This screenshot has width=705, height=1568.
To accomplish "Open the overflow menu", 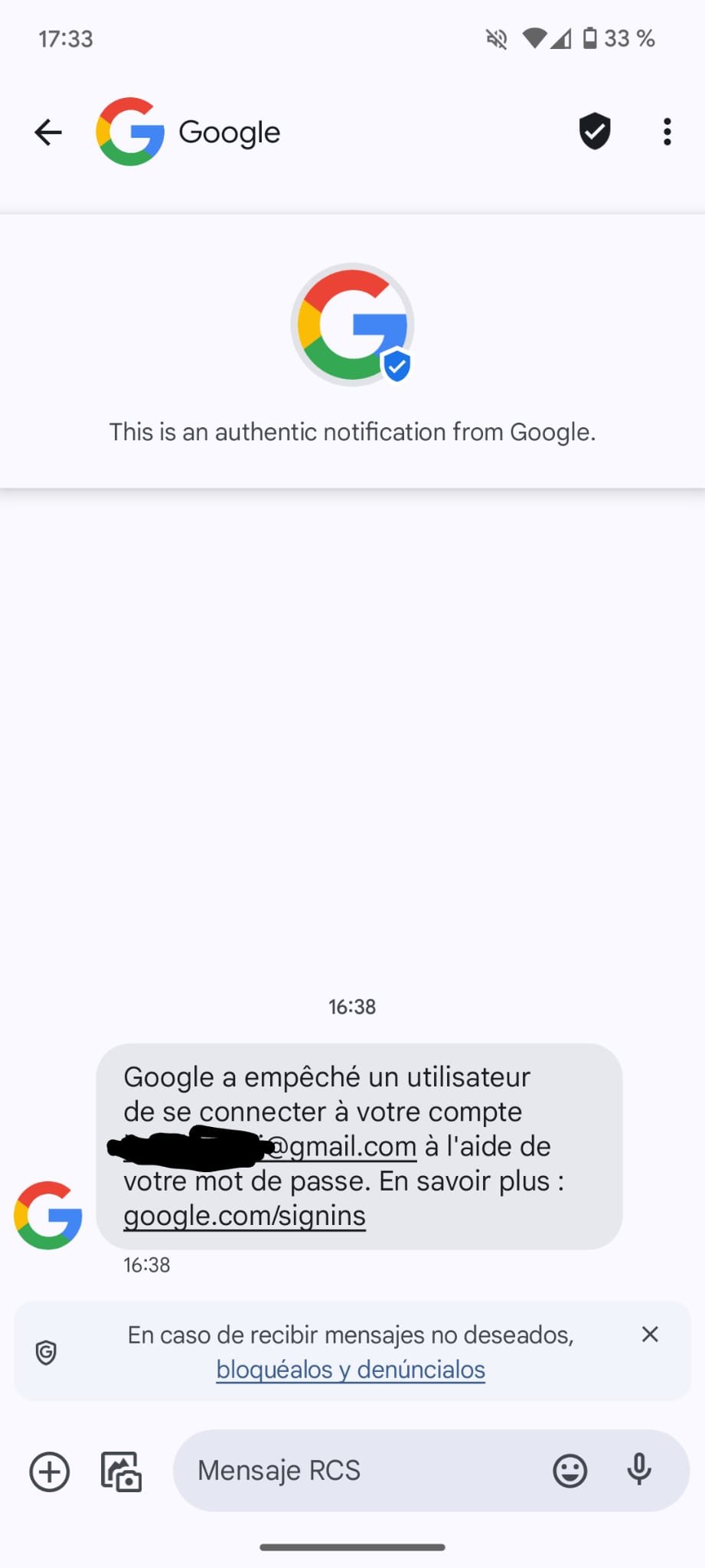I will [x=667, y=132].
